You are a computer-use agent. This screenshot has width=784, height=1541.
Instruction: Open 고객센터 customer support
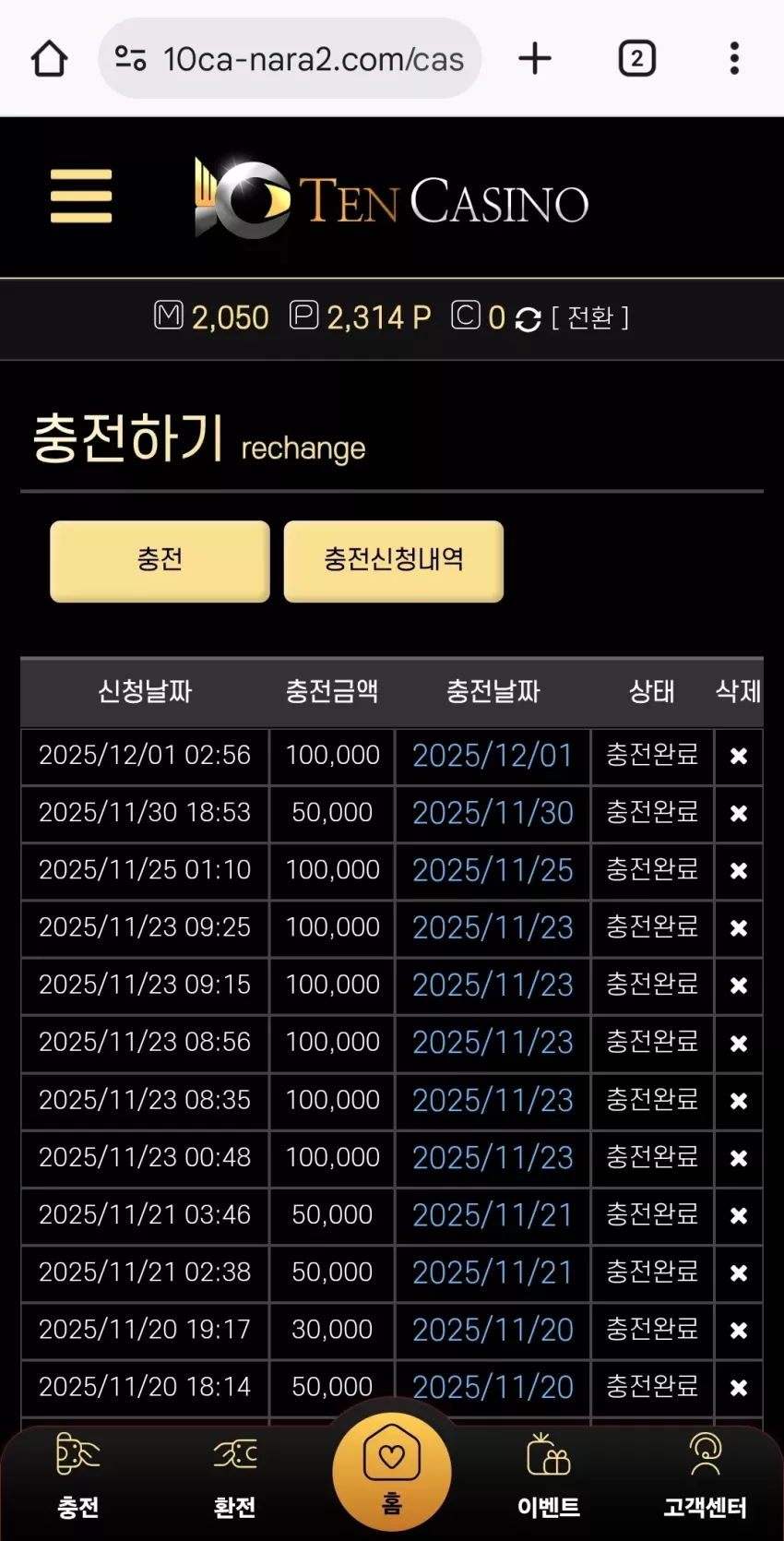click(706, 1476)
